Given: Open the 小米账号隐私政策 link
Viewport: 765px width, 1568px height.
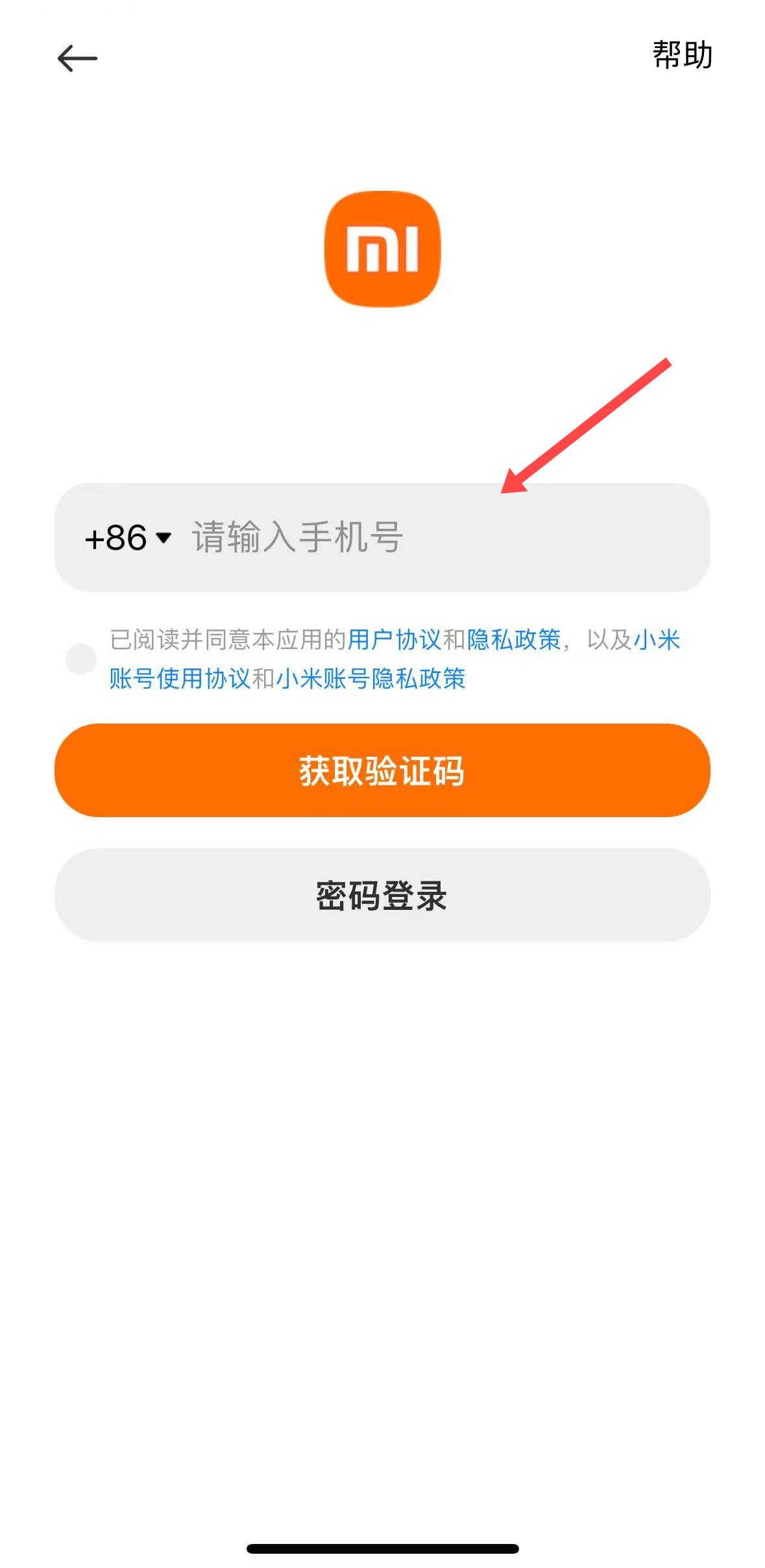Looking at the screenshot, I should coord(370,679).
